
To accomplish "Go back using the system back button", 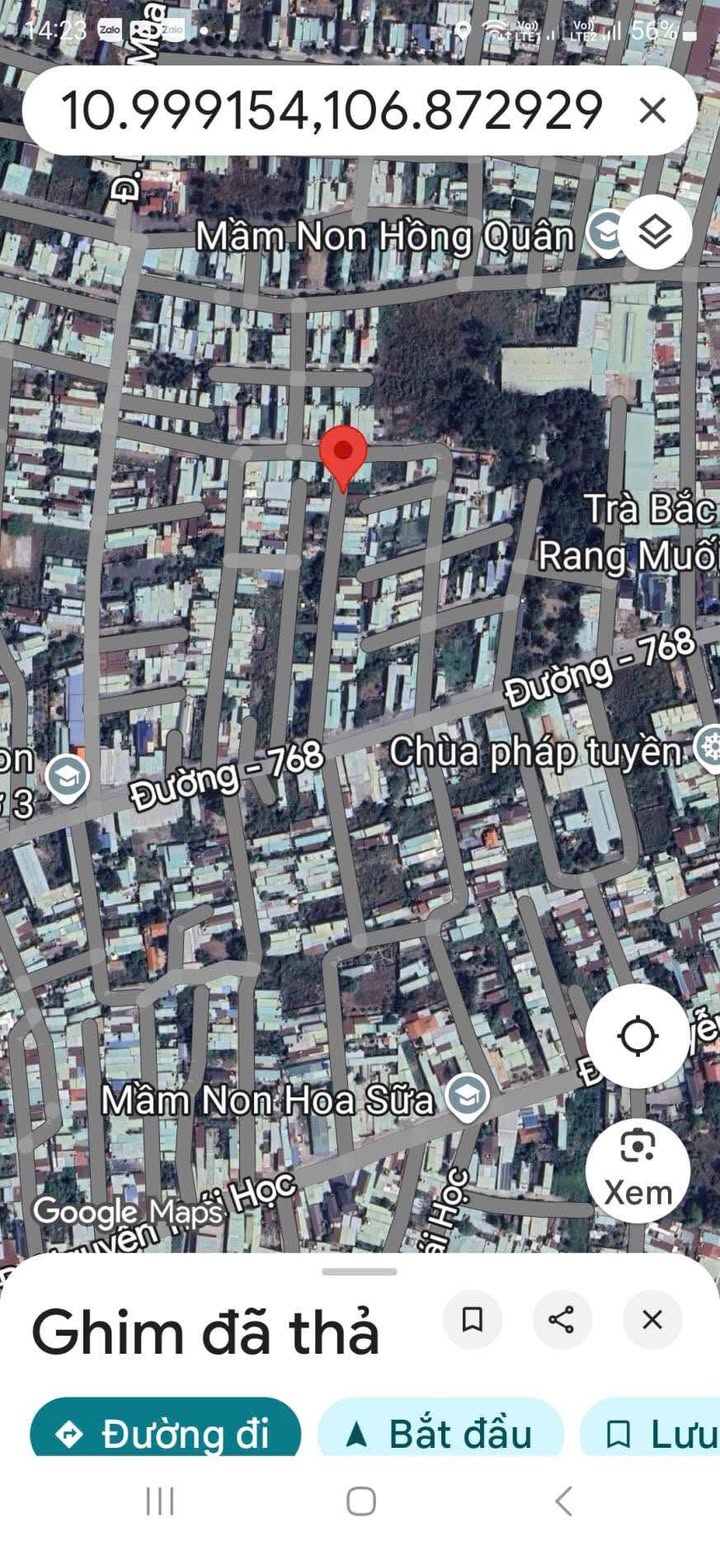I will pyautogui.click(x=563, y=1501).
